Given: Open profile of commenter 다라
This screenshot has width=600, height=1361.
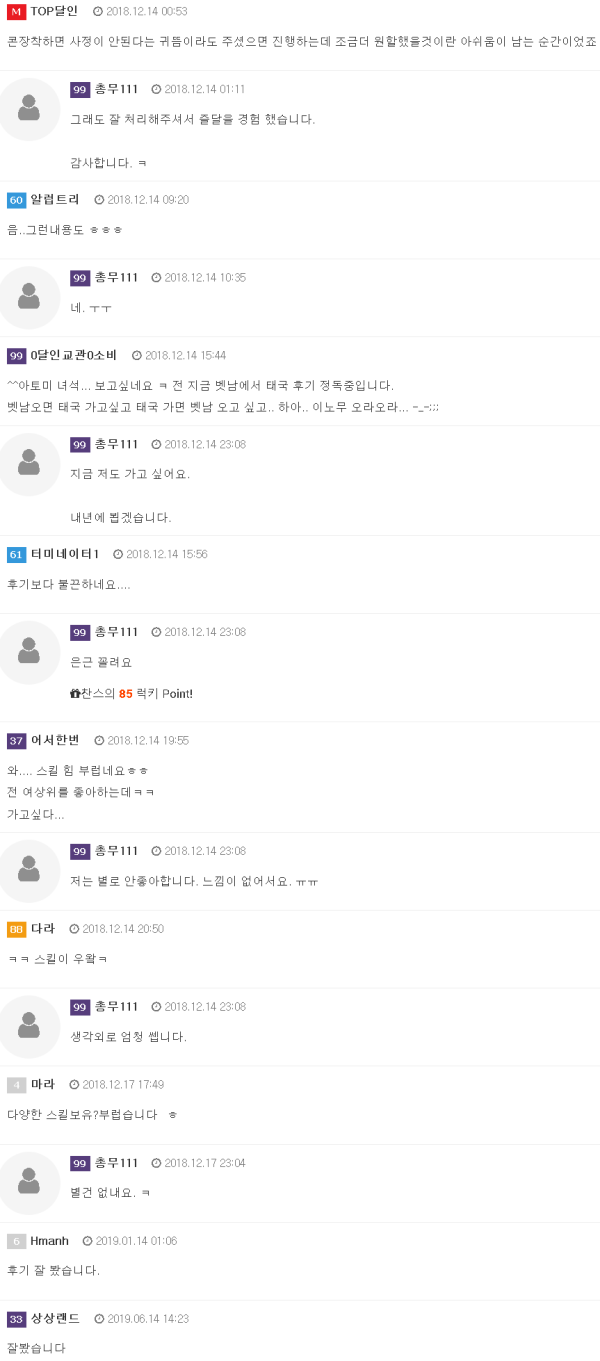Looking at the screenshot, I should click(x=43, y=929).
